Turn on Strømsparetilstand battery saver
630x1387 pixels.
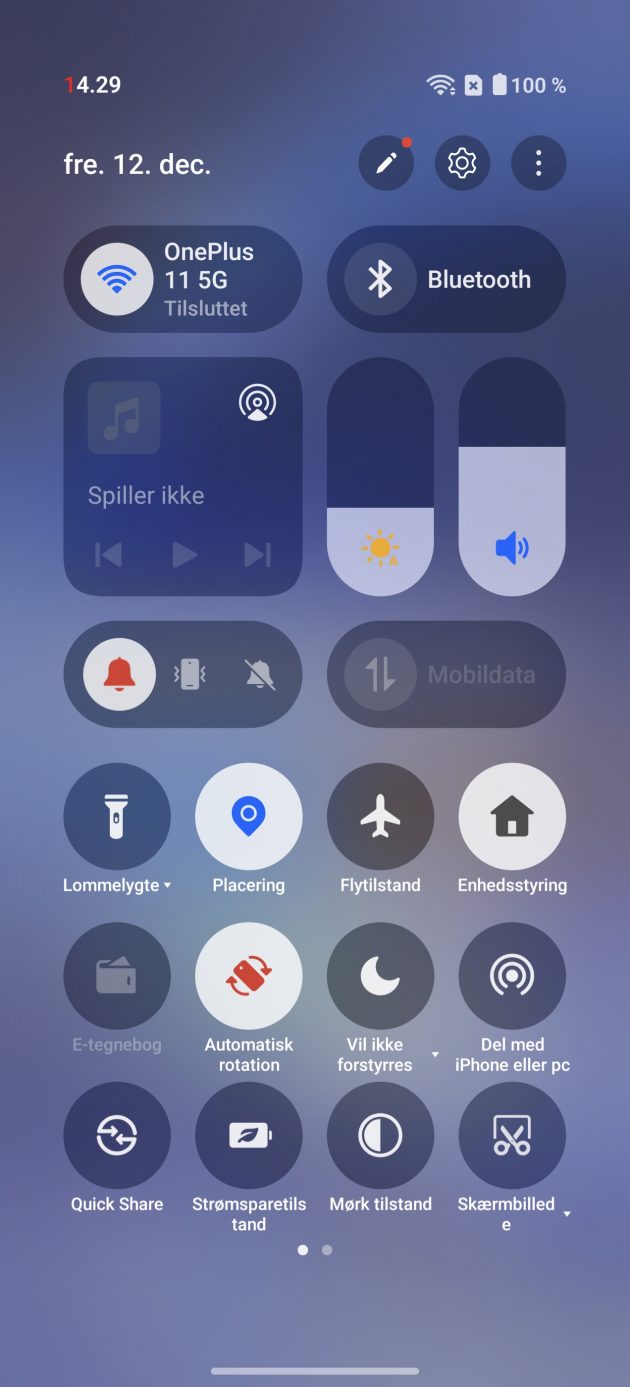tap(248, 1135)
